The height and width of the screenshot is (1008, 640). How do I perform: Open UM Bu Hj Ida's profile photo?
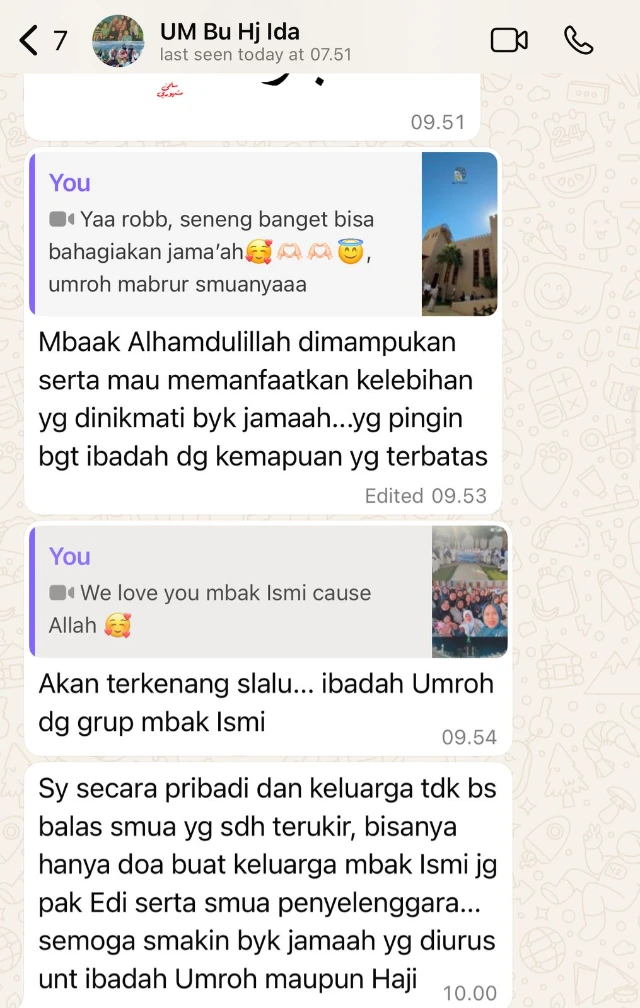118,40
